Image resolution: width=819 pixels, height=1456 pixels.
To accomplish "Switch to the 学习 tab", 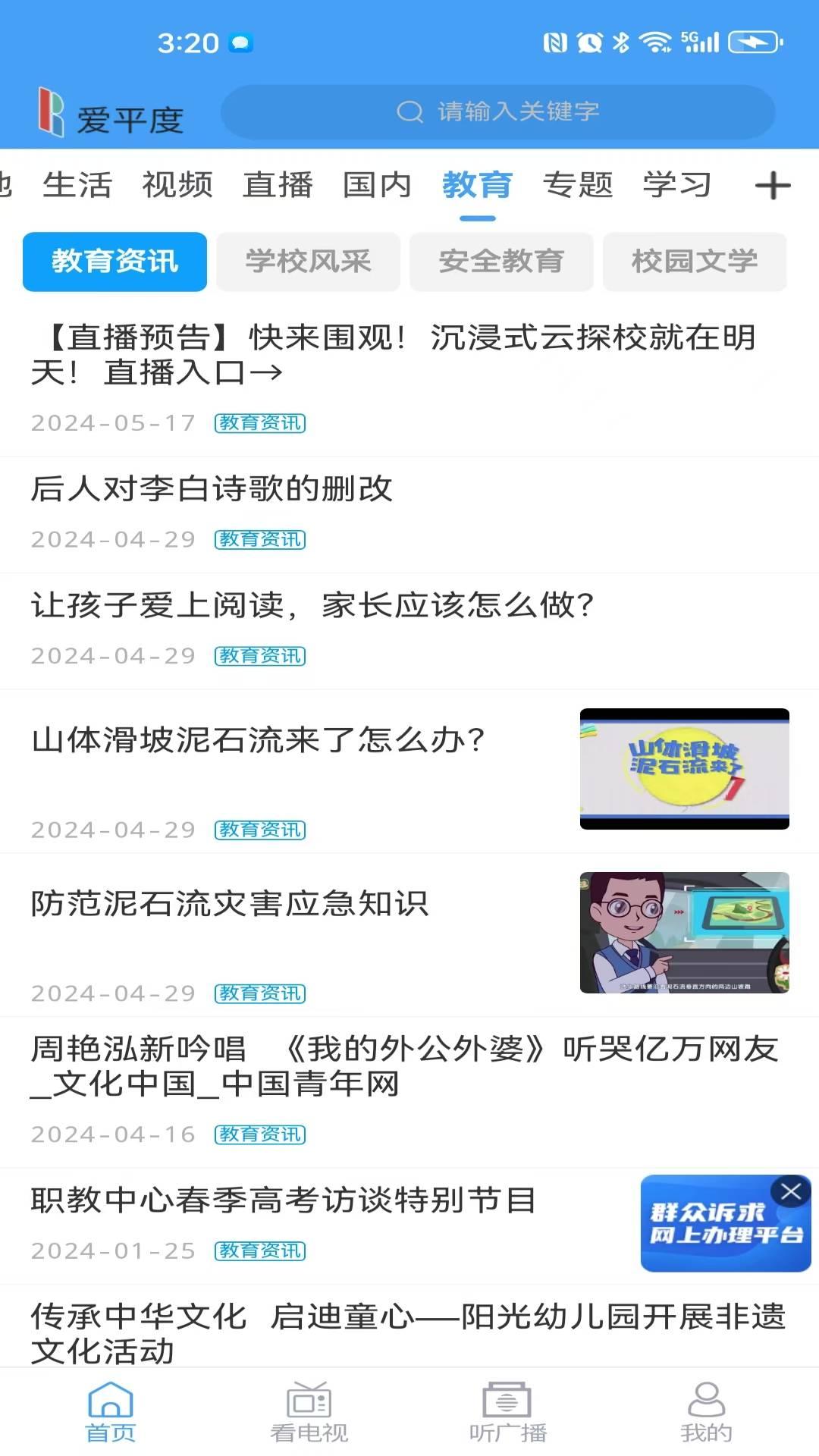I will coord(677,184).
